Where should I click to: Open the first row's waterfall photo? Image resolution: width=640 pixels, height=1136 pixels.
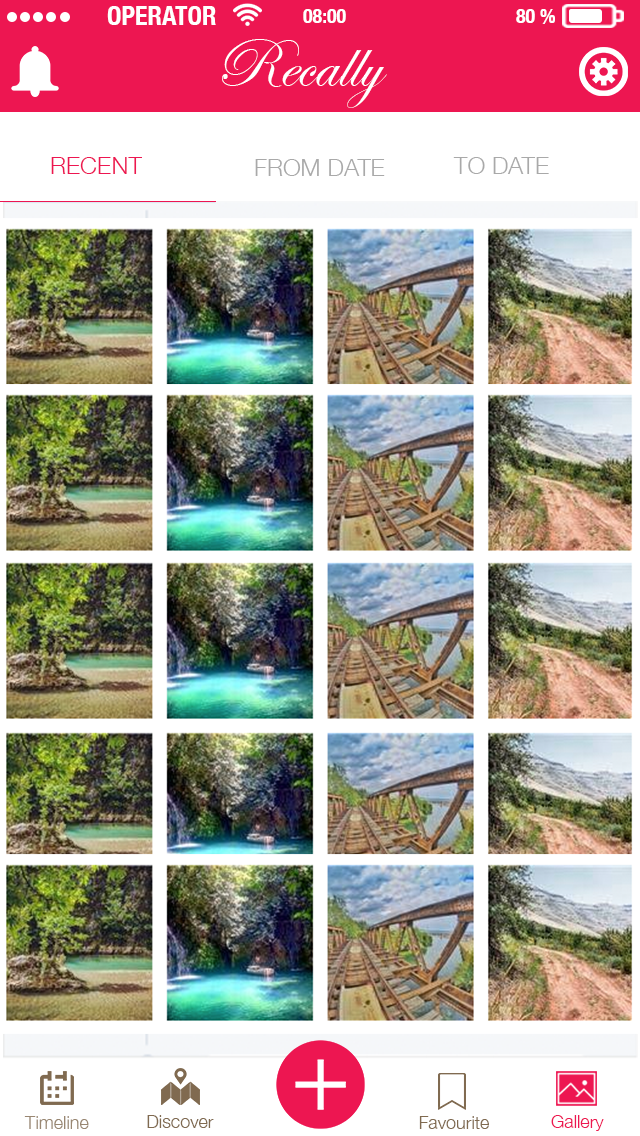tap(240, 306)
